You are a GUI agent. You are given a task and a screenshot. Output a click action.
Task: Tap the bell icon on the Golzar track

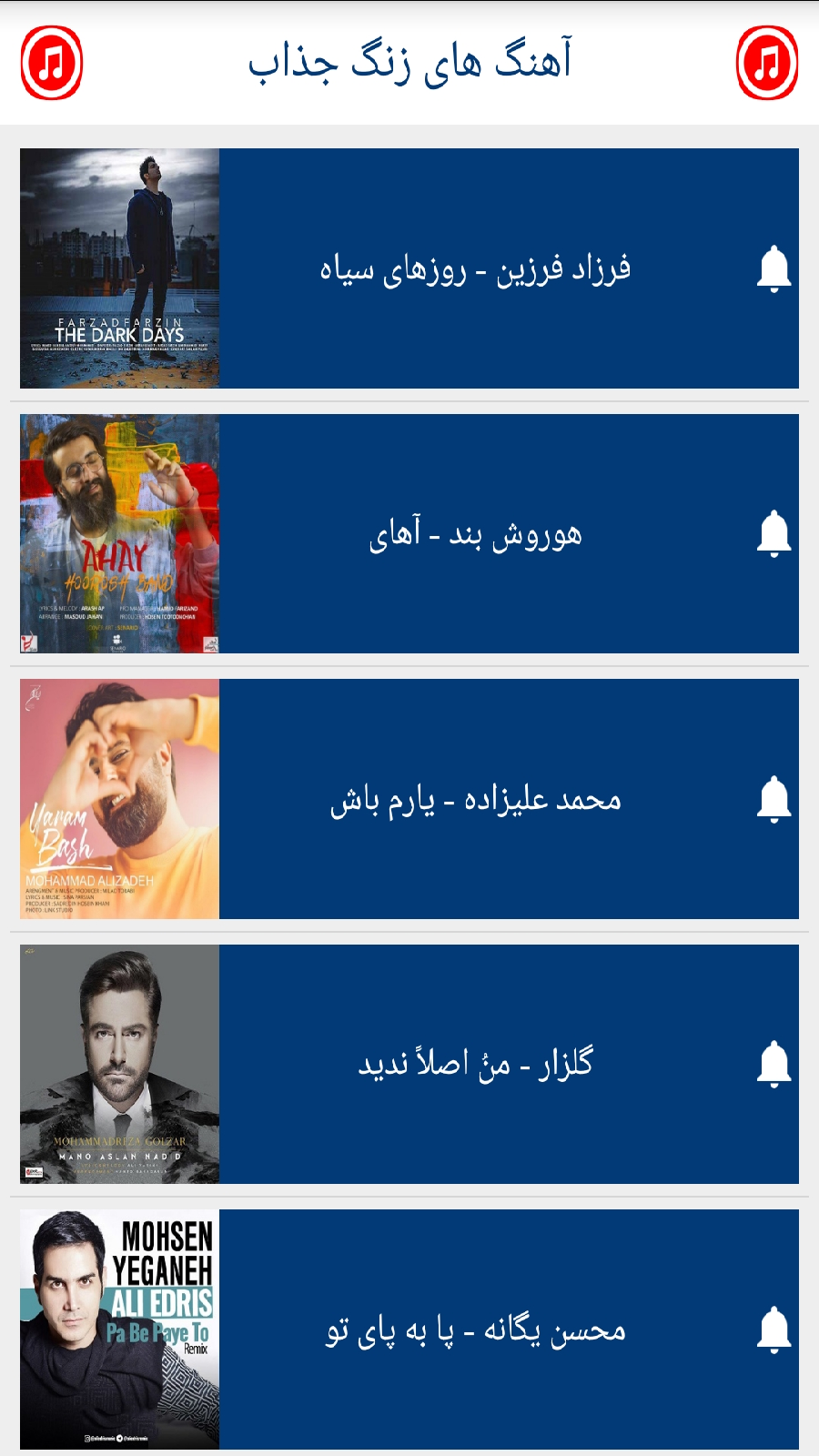click(x=774, y=1063)
